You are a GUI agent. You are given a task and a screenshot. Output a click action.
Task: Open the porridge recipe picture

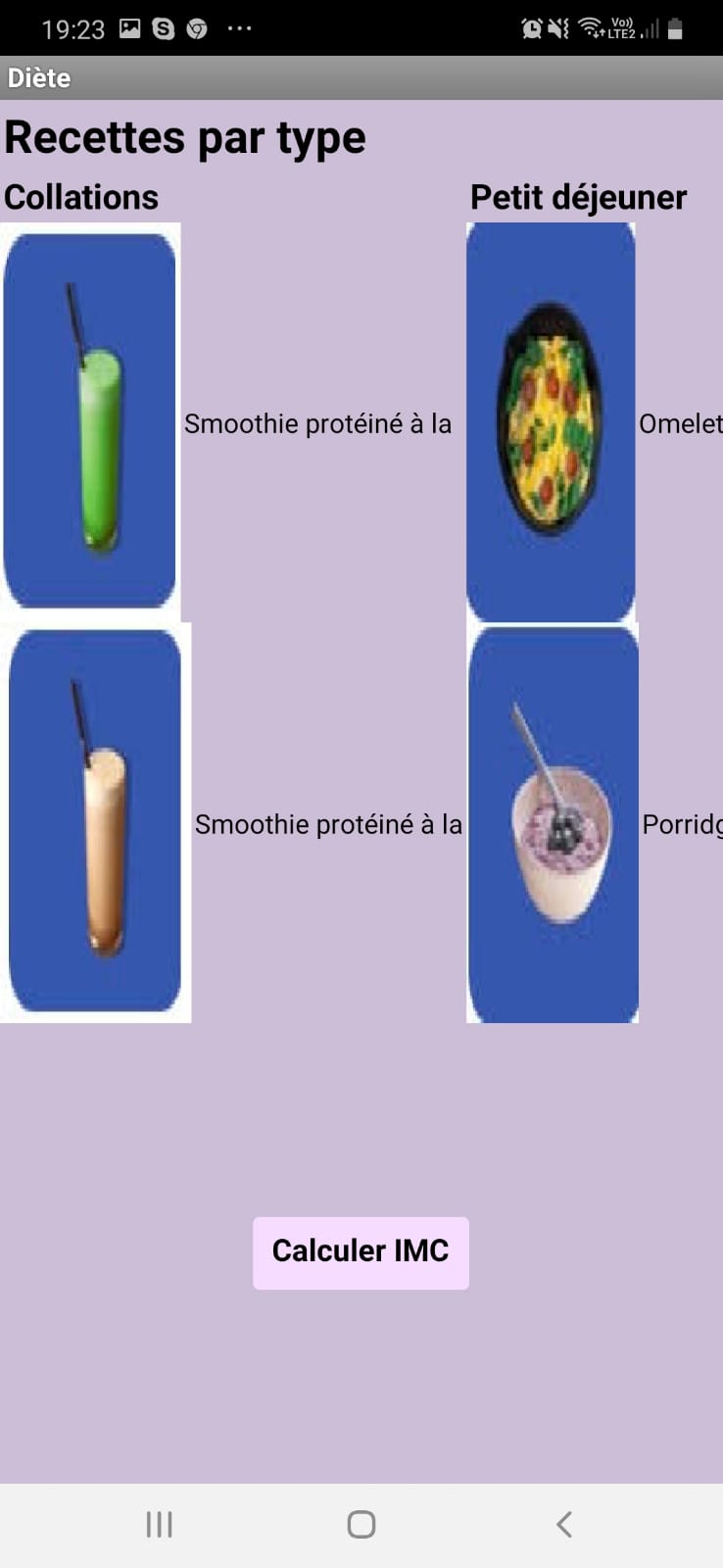pos(553,823)
